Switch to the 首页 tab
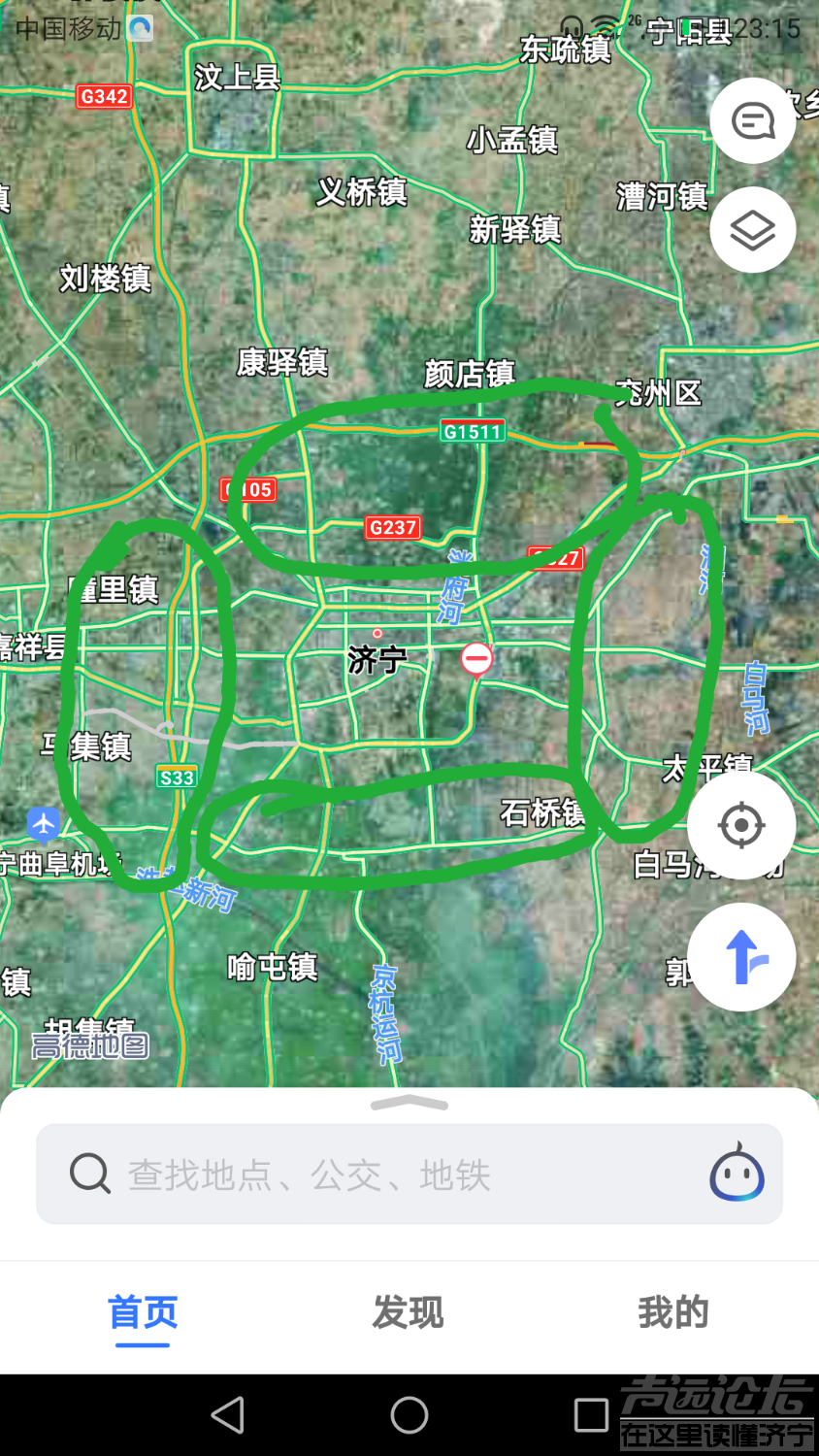The width and height of the screenshot is (819, 1456). coord(143,1313)
